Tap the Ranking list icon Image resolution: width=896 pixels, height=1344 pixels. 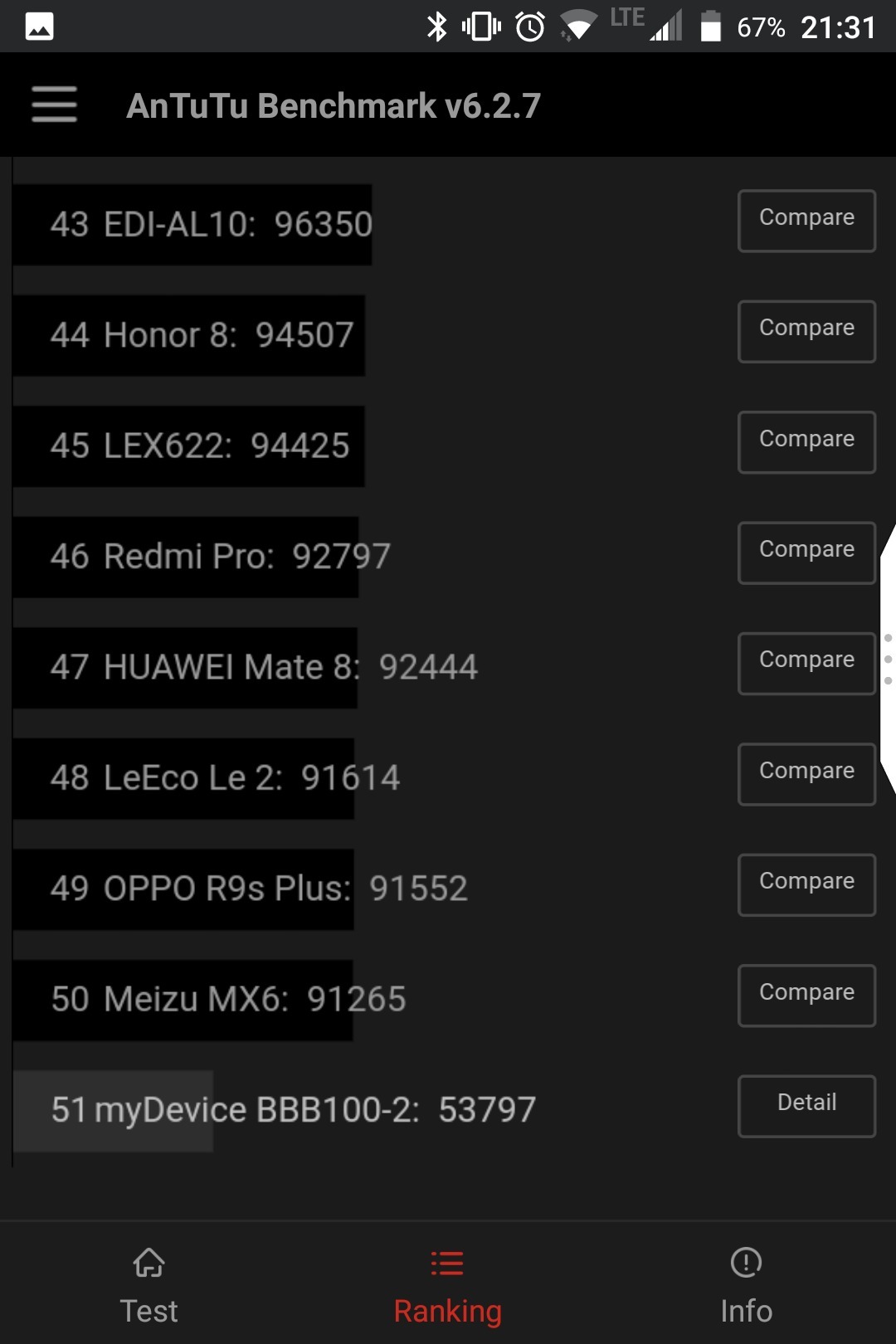tap(447, 1263)
